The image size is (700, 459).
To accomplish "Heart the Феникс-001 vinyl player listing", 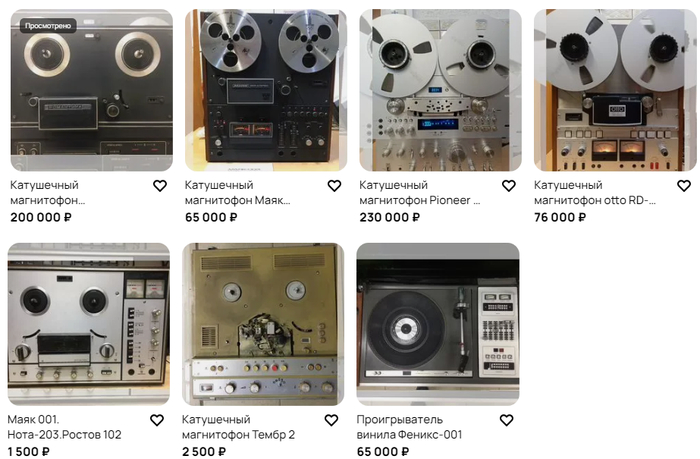I will click(506, 420).
